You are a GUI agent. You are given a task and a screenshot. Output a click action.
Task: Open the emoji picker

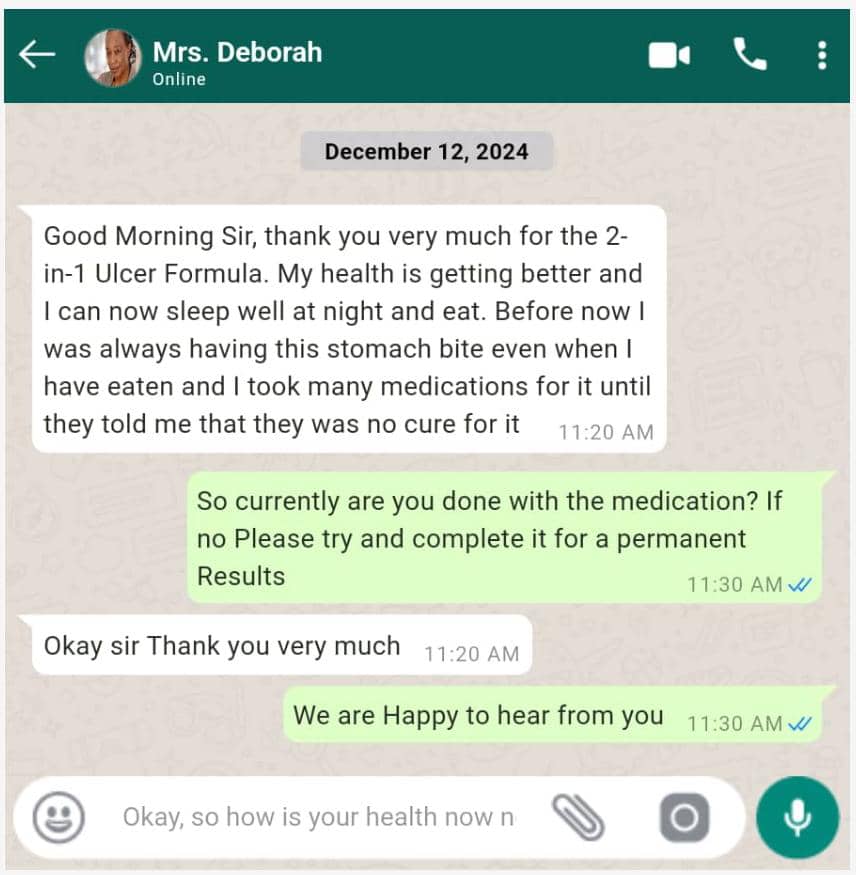pos(58,818)
